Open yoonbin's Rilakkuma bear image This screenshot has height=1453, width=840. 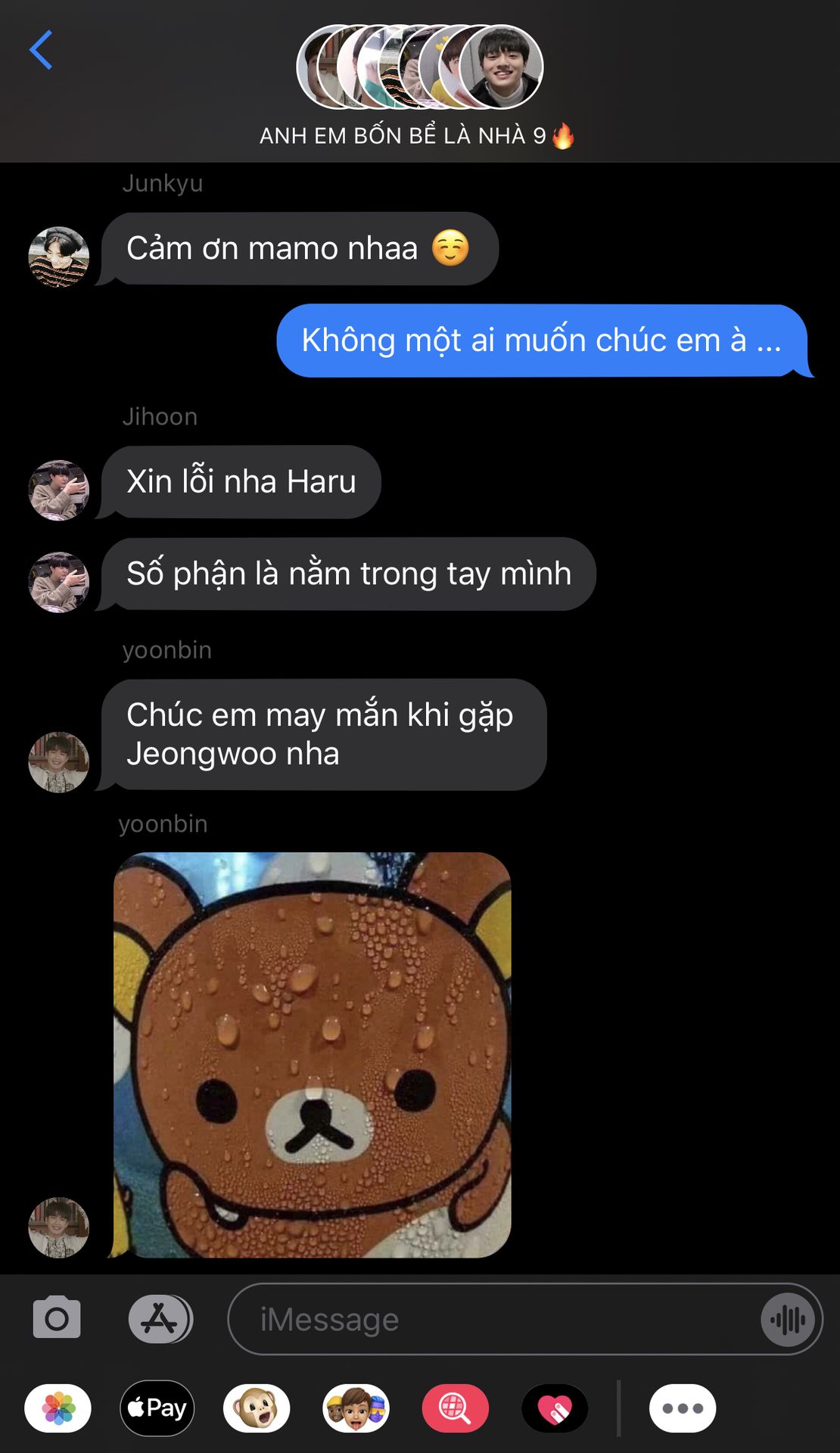312,1054
